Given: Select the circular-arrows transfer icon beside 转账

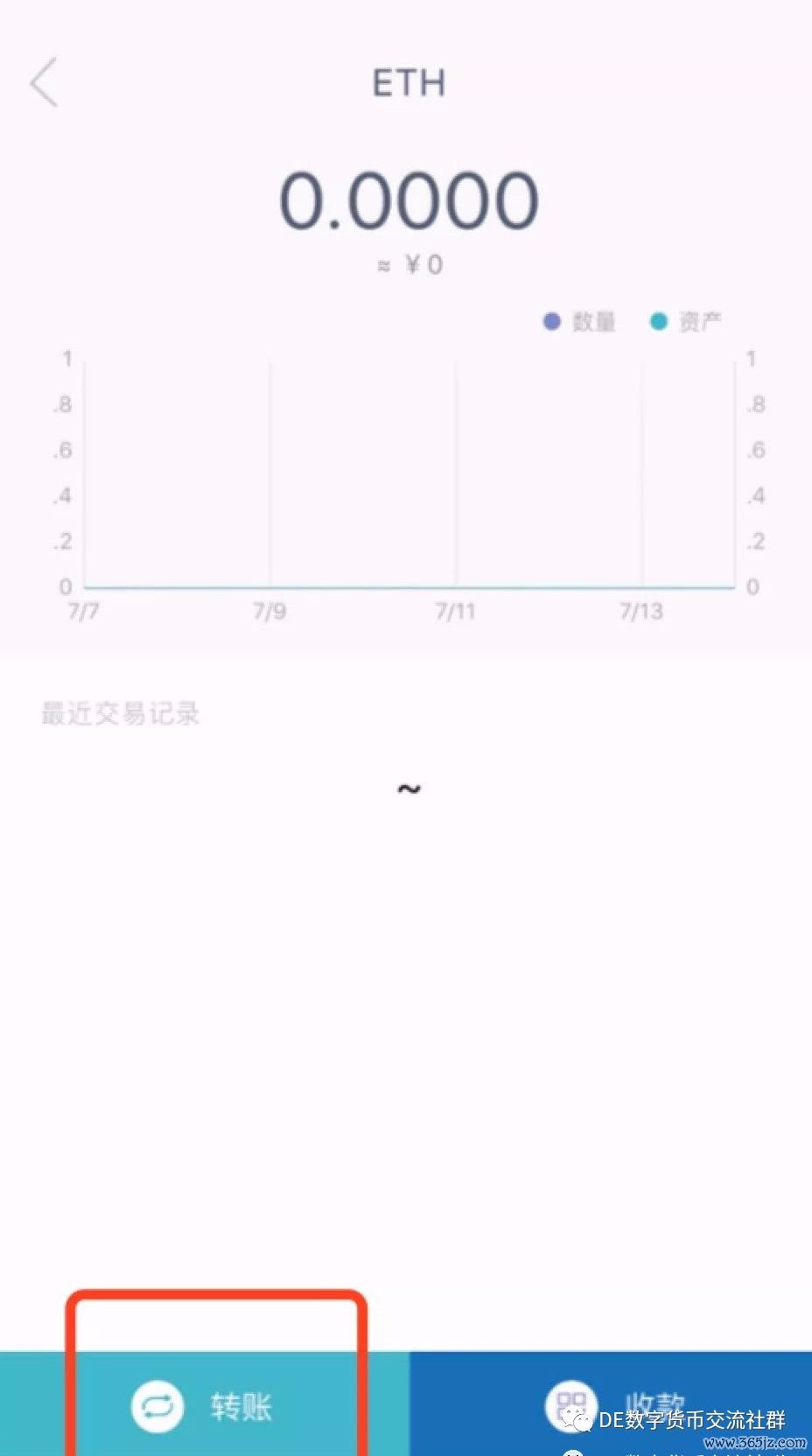Looking at the screenshot, I should [157, 1404].
